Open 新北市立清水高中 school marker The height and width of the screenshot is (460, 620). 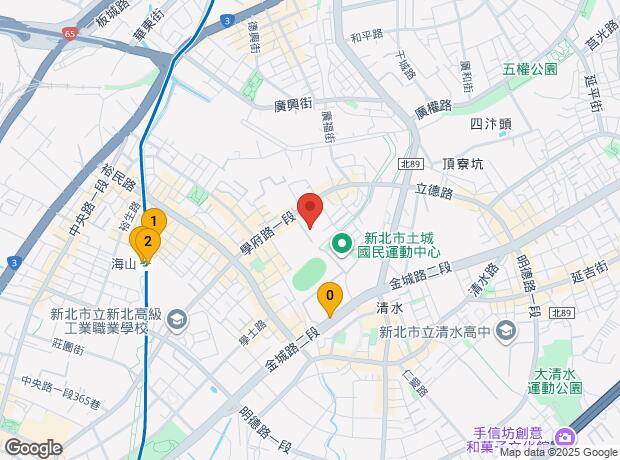tap(507, 330)
